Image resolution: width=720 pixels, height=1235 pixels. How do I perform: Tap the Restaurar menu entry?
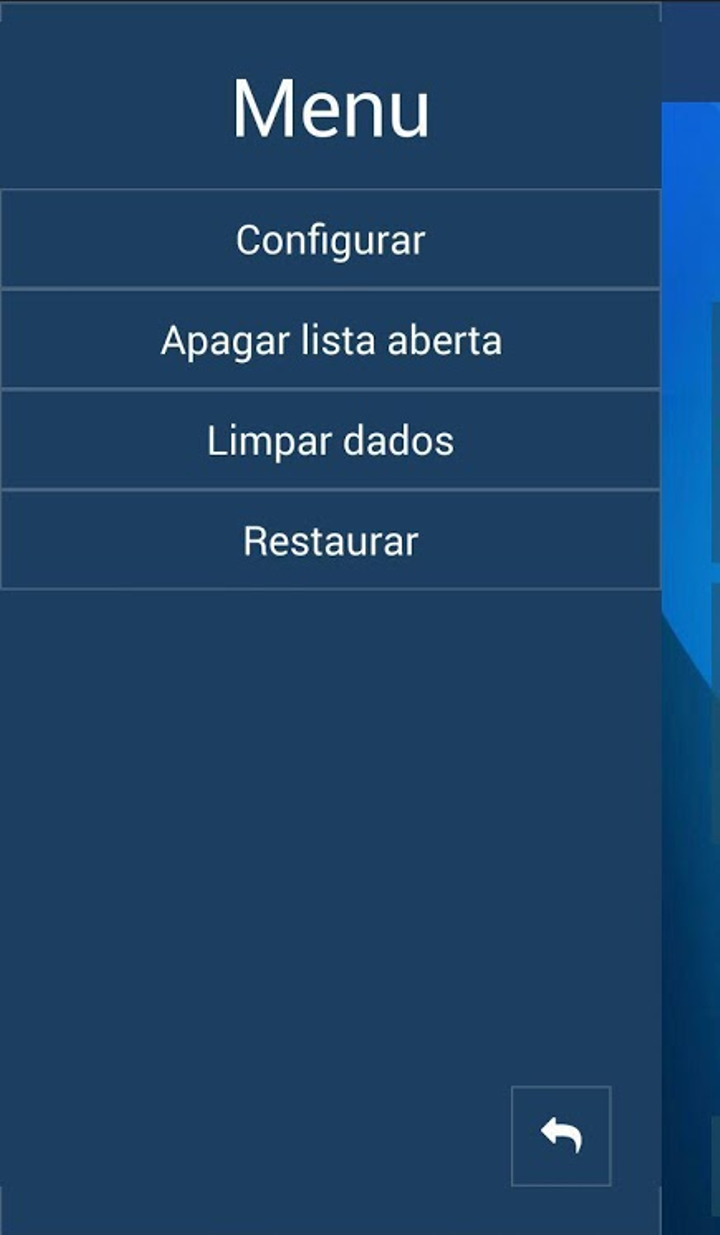click(x=330, y=540)
